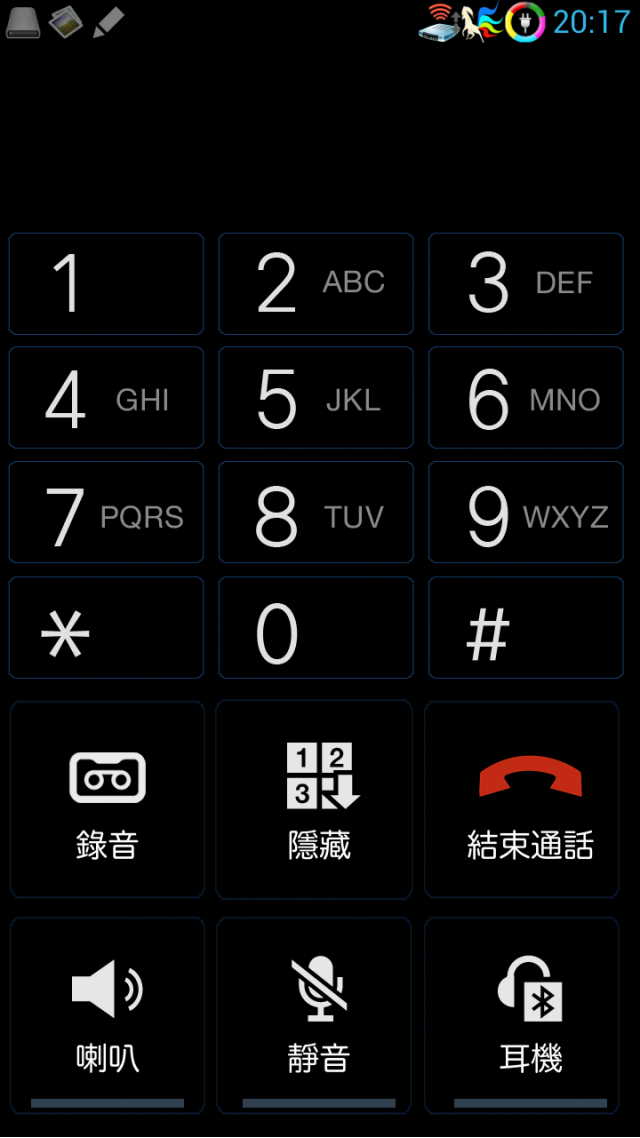Tap the asterisk key

tap(106, 628)
